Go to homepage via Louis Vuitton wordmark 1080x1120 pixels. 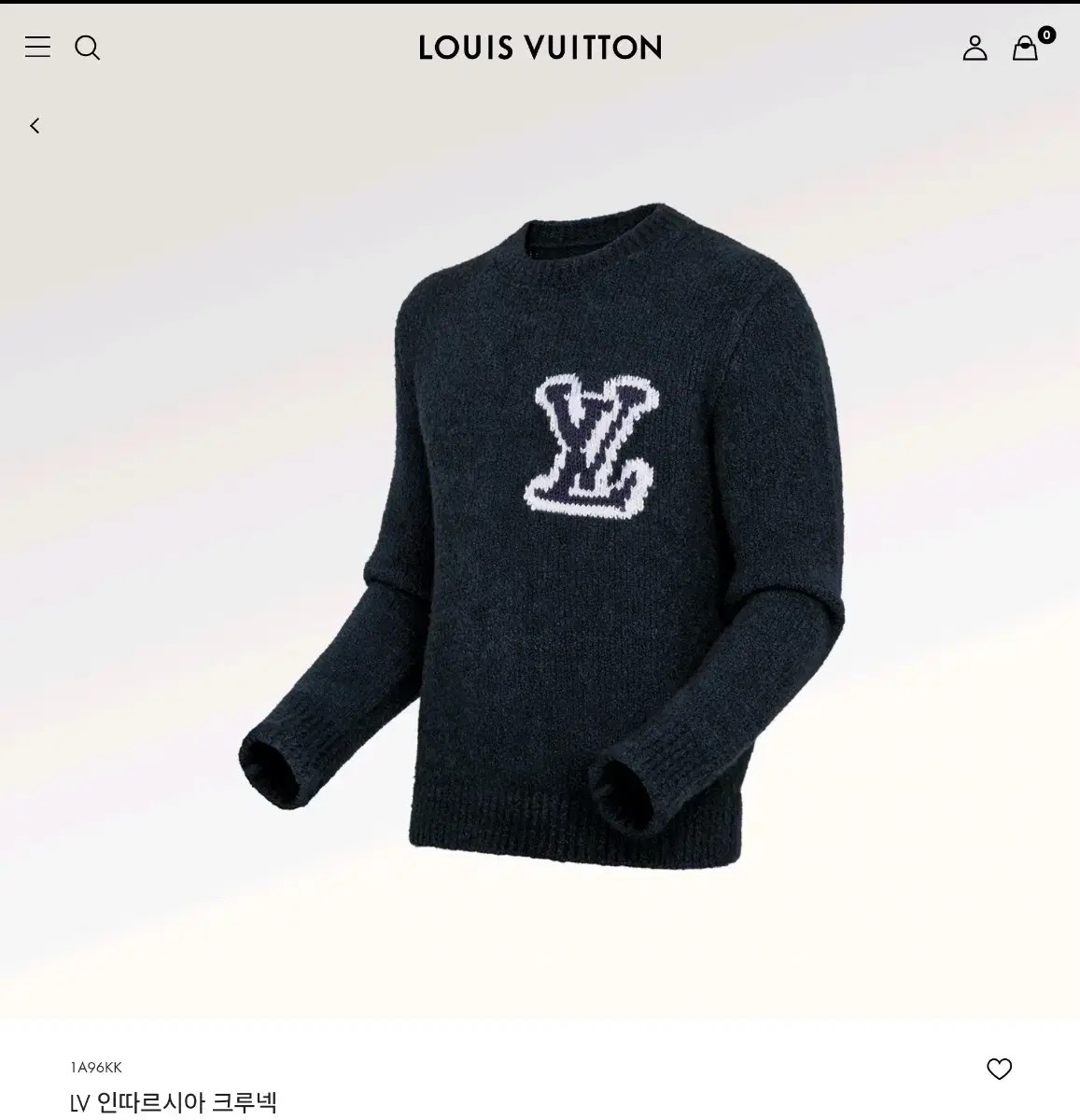click(x=540, y=48)
